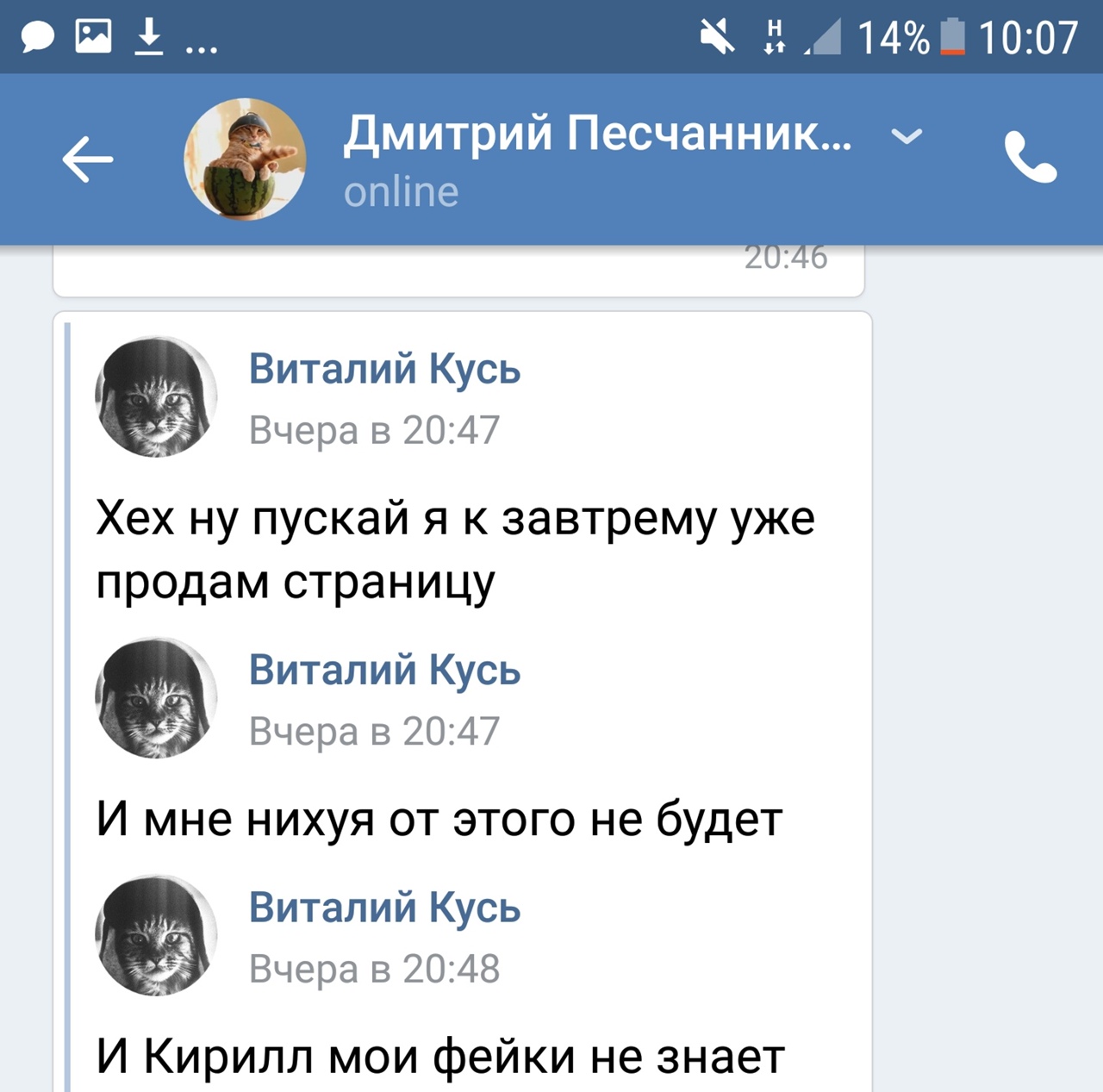Open Дмитрий's cat-in-watermelon profile avatar
1103x1092 pixels.
246,159
